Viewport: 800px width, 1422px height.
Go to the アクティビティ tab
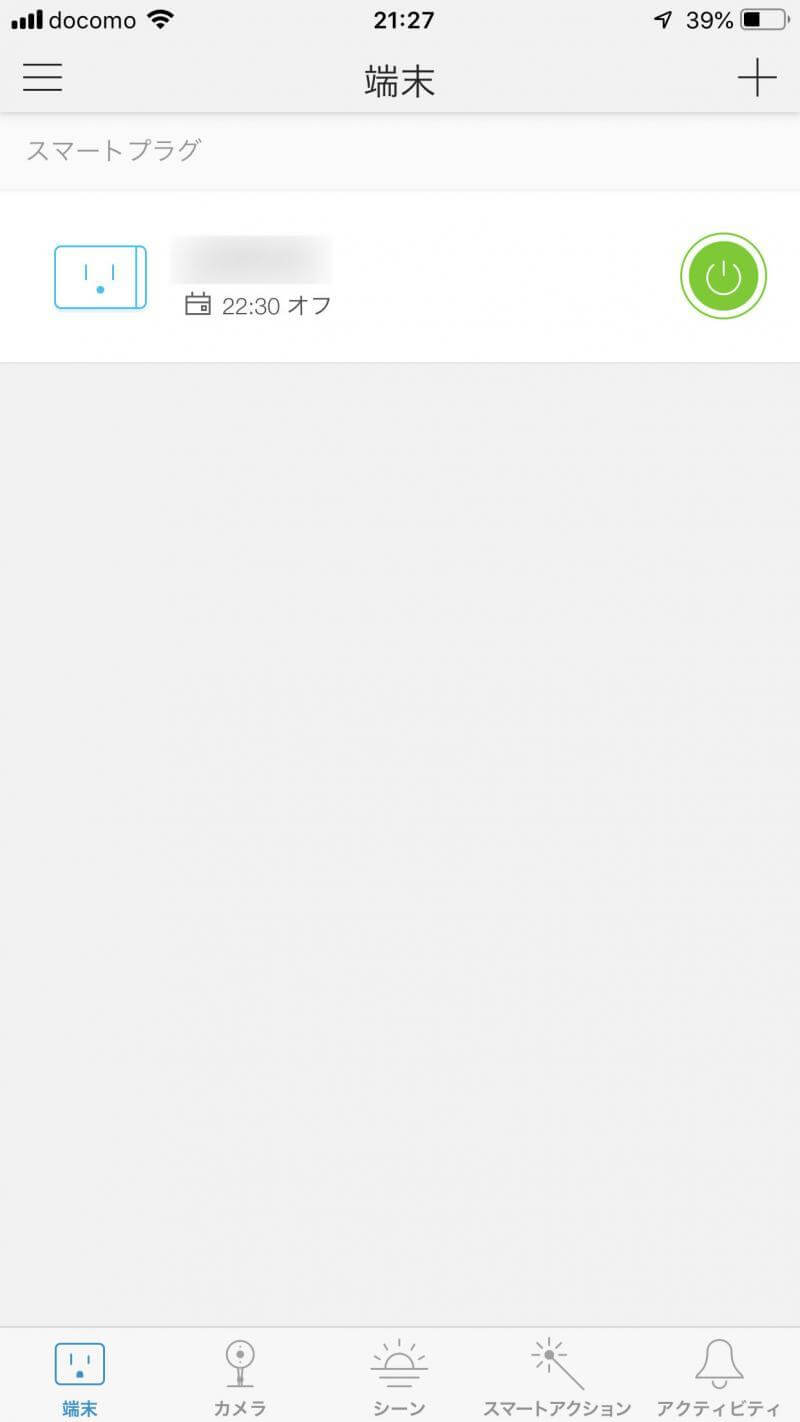coord(719,1378)
